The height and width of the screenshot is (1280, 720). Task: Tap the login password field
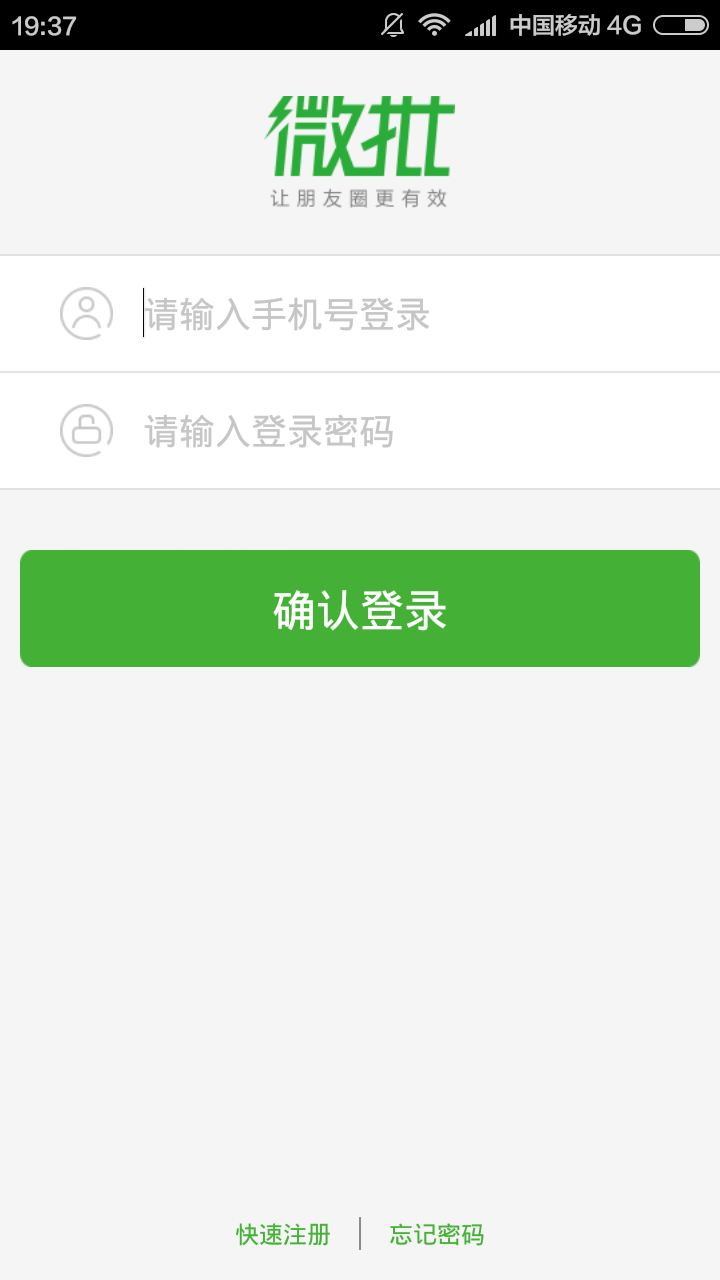360,431
